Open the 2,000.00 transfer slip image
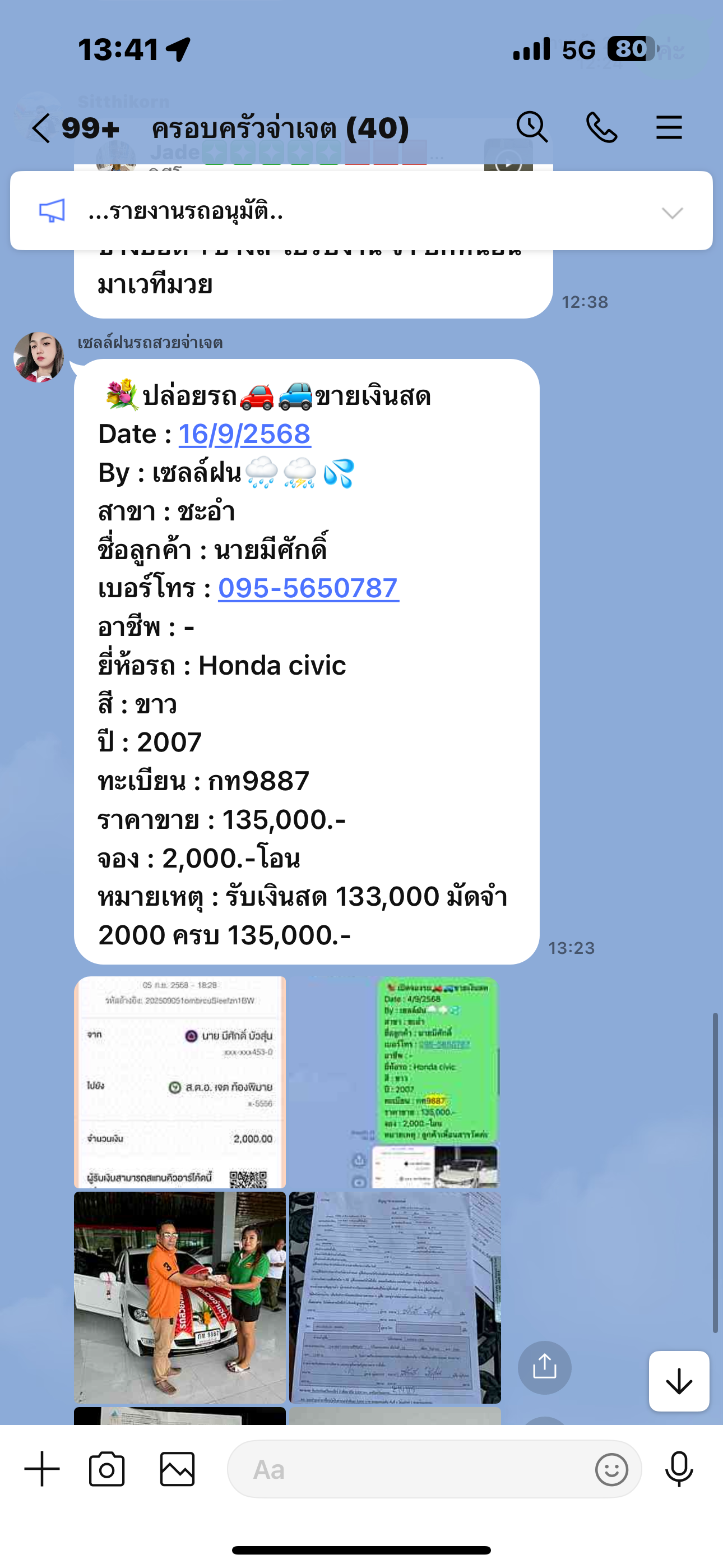 tap(180, 1082)
